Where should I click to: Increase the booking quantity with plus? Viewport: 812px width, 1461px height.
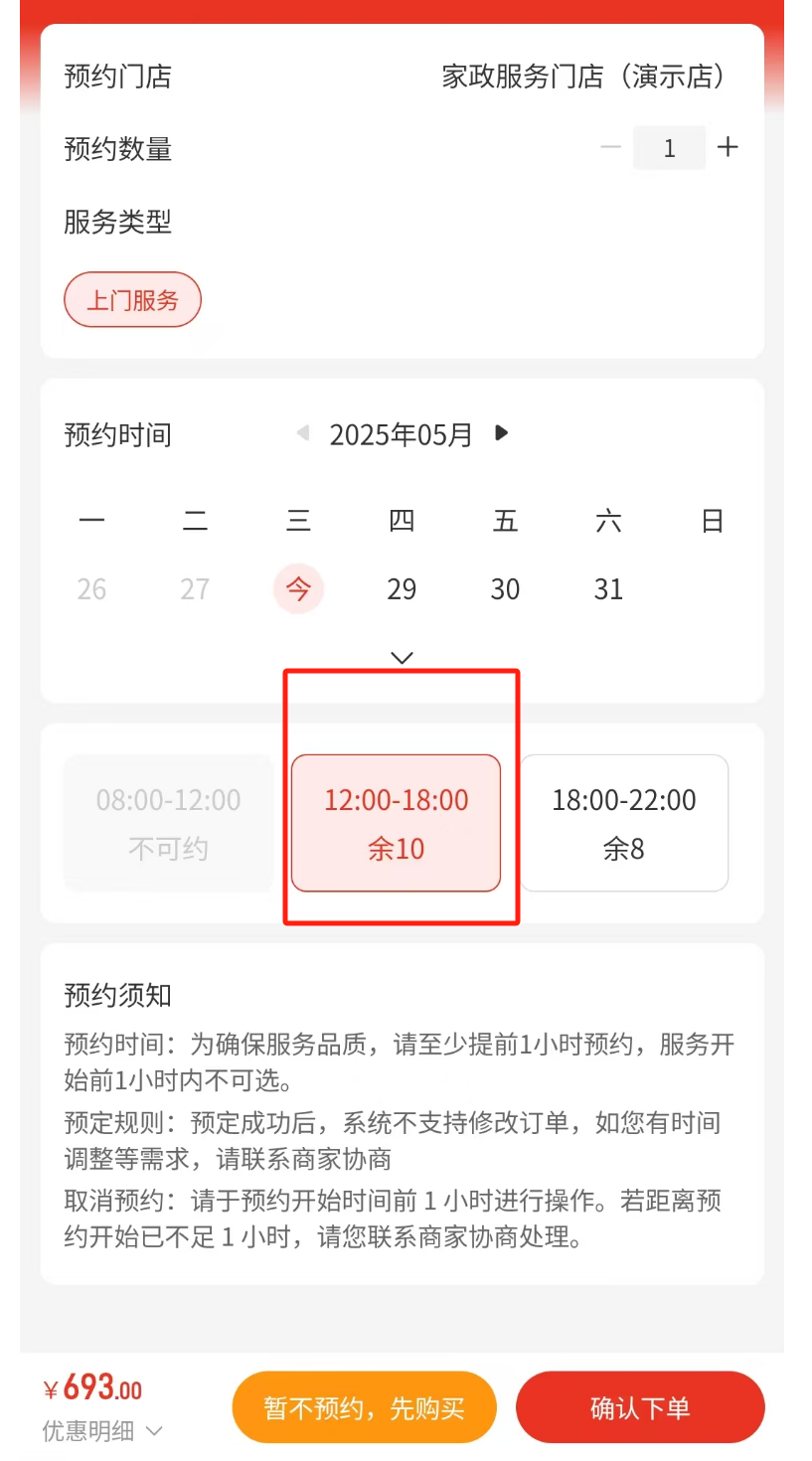pyautogui.click(x=728, y=147)
